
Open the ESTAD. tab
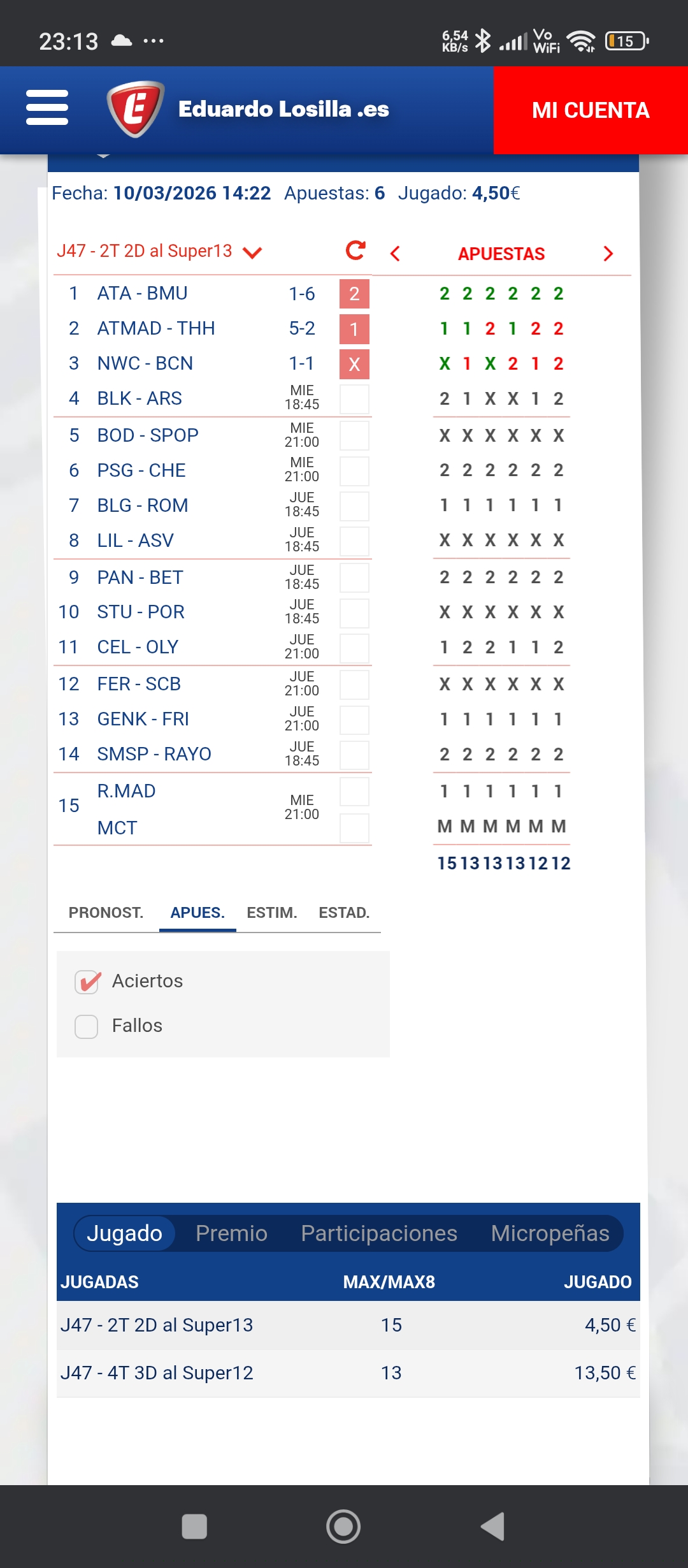point(344,913)
